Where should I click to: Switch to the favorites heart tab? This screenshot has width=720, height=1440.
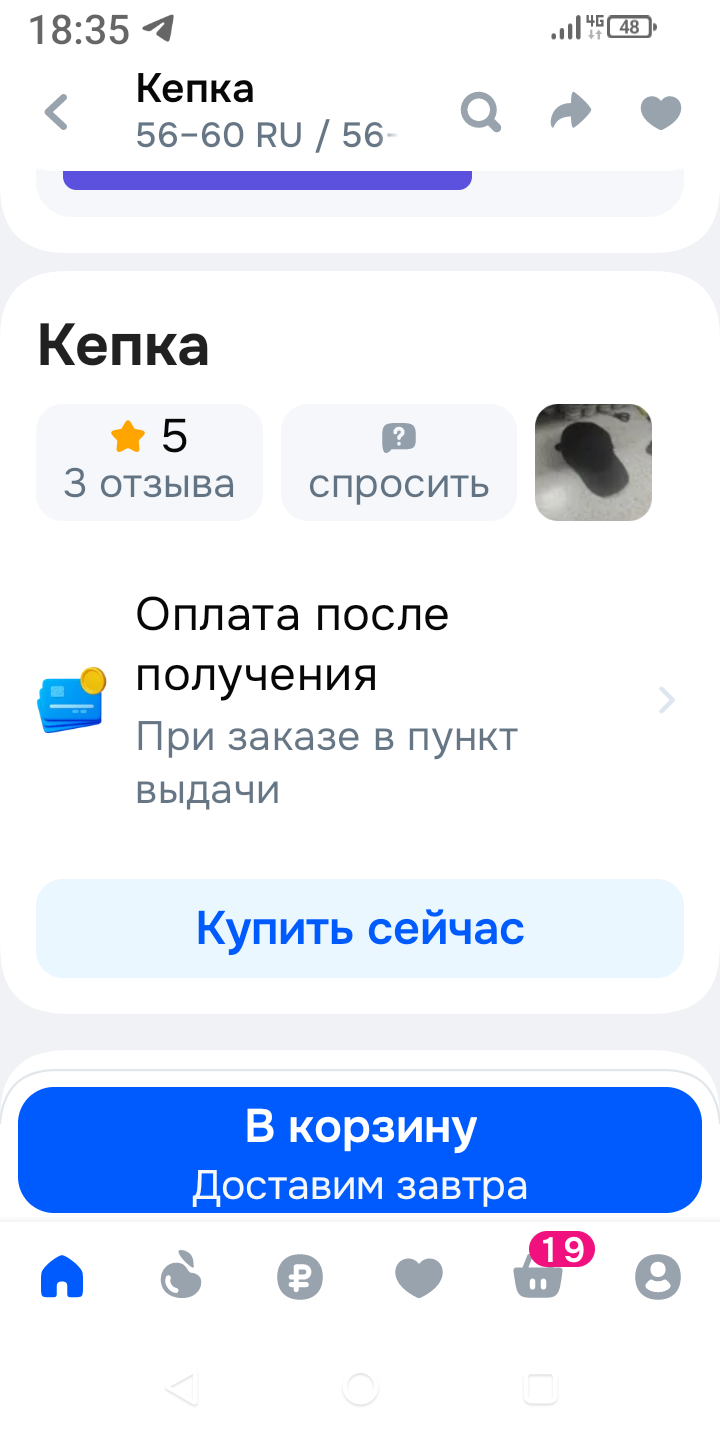coord(419,1277)
